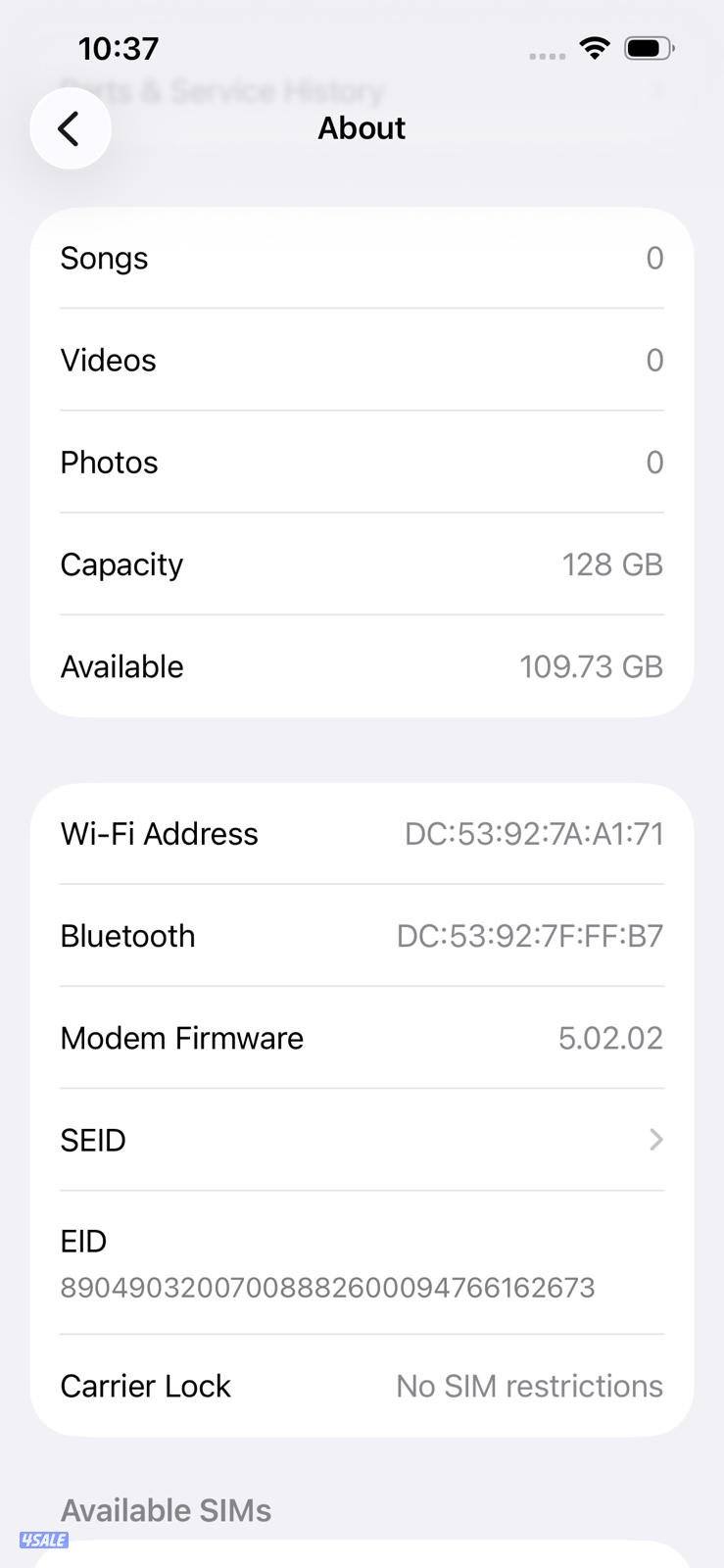The width and height of the screenshot is (724, 1568).
Task: Tap the Available storage 109.73 GB row
Action: point(362,665)
